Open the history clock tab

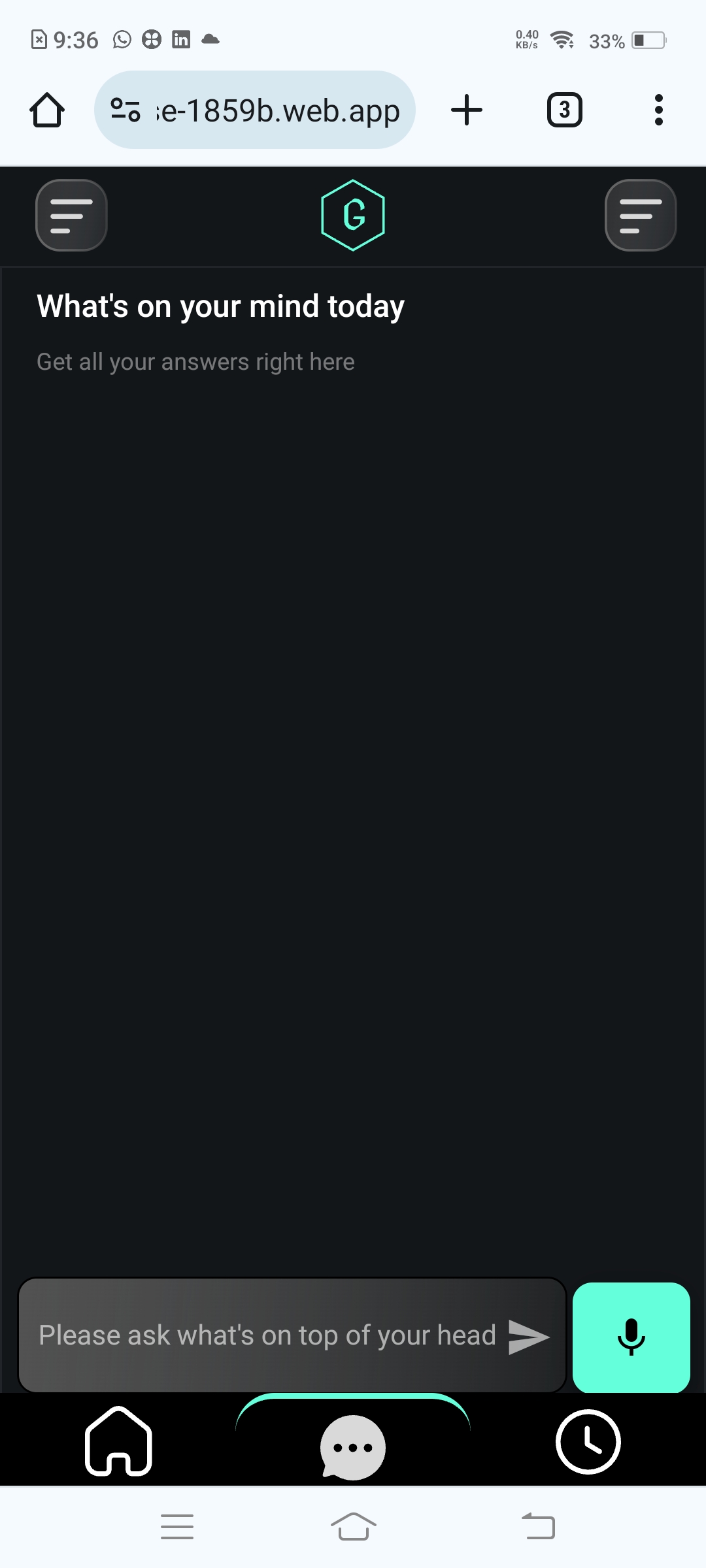(x=588, y=1441)
